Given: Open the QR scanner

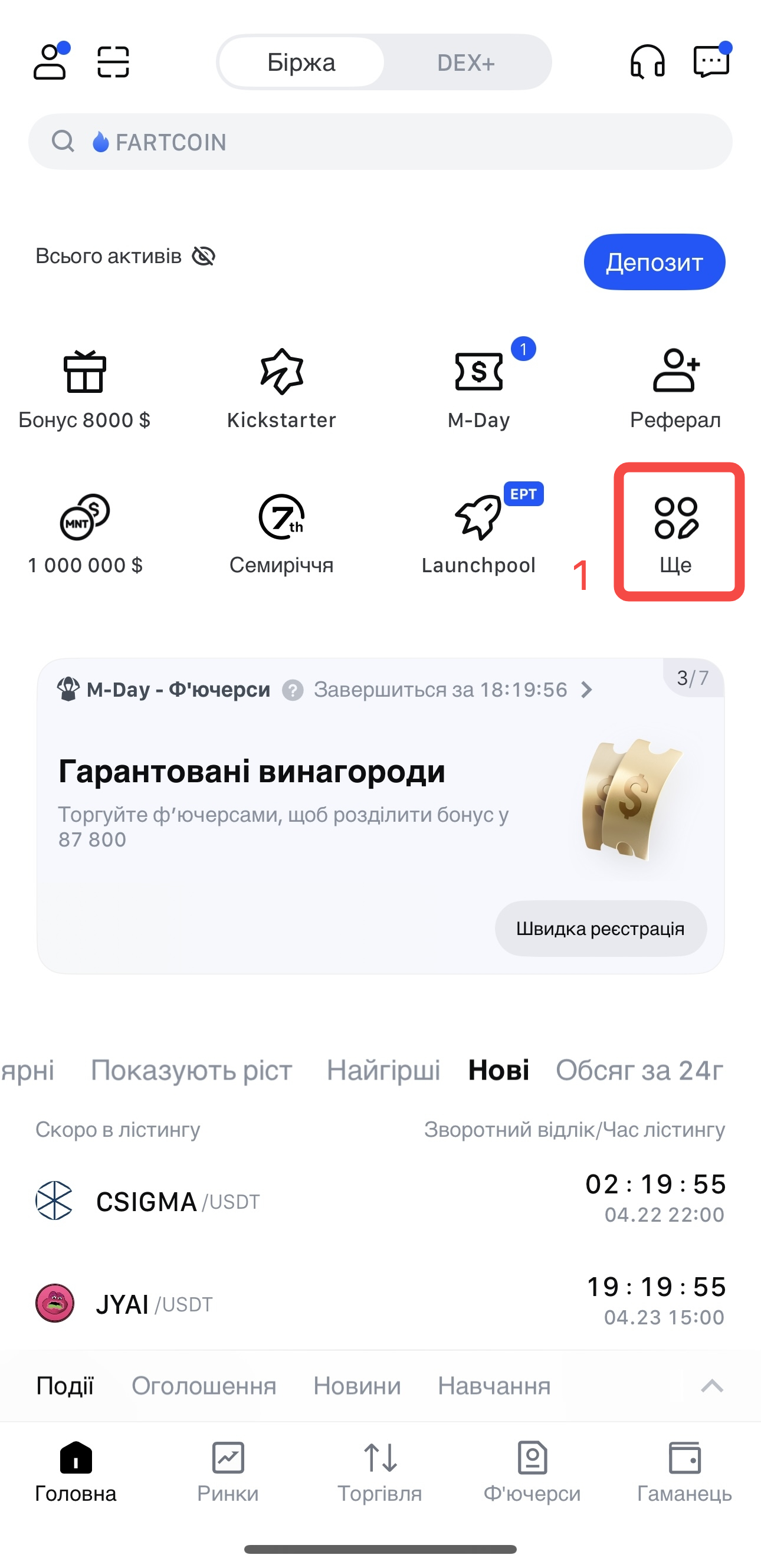Looking at the screenshot, I should pyautogui.click(x=113, y=62).
